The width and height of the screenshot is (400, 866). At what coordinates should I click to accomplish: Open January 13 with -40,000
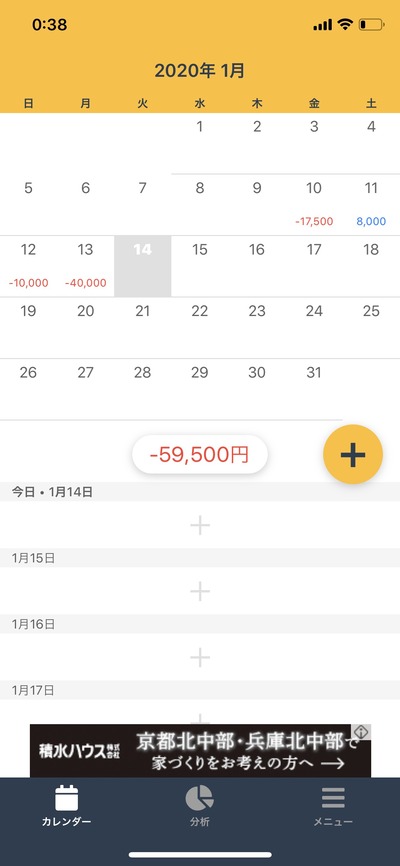pyautogui.click(x=86, y=267)
